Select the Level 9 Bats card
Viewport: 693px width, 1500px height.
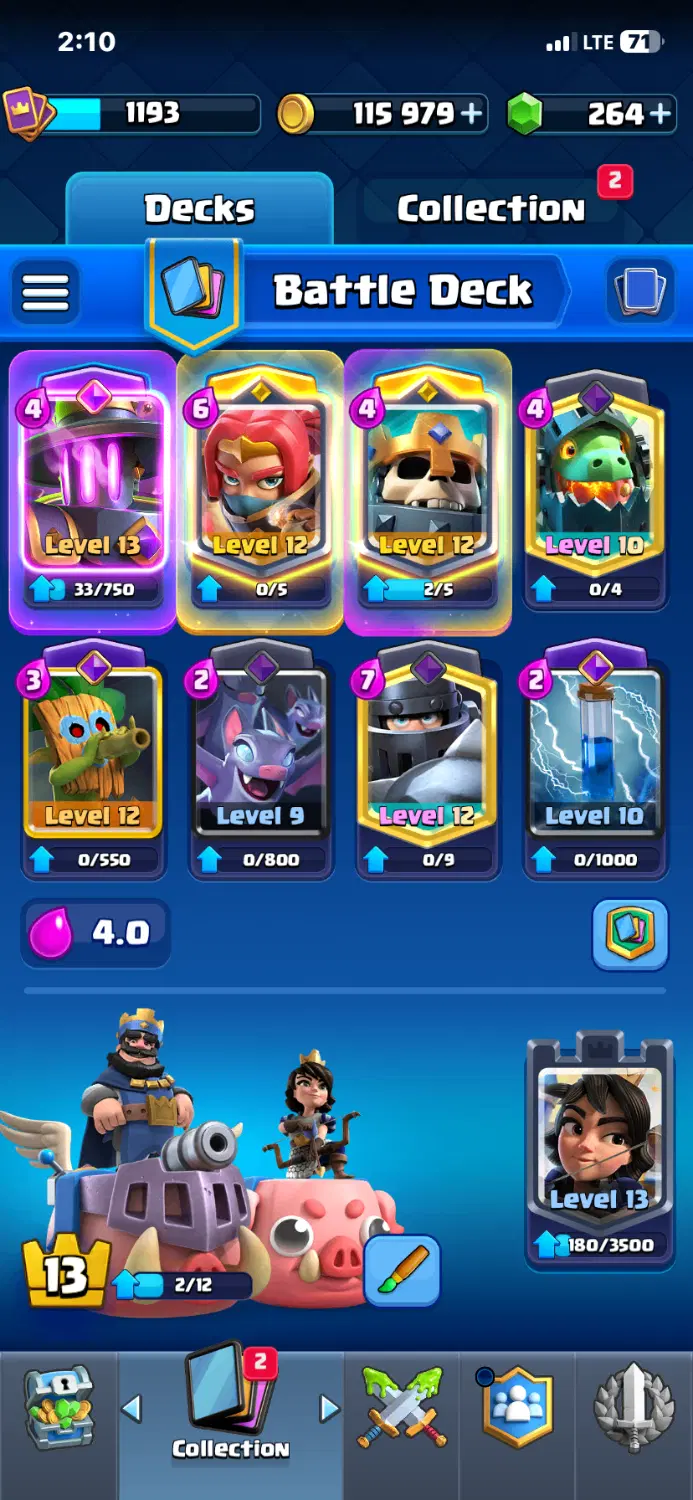tap(260, 762)
